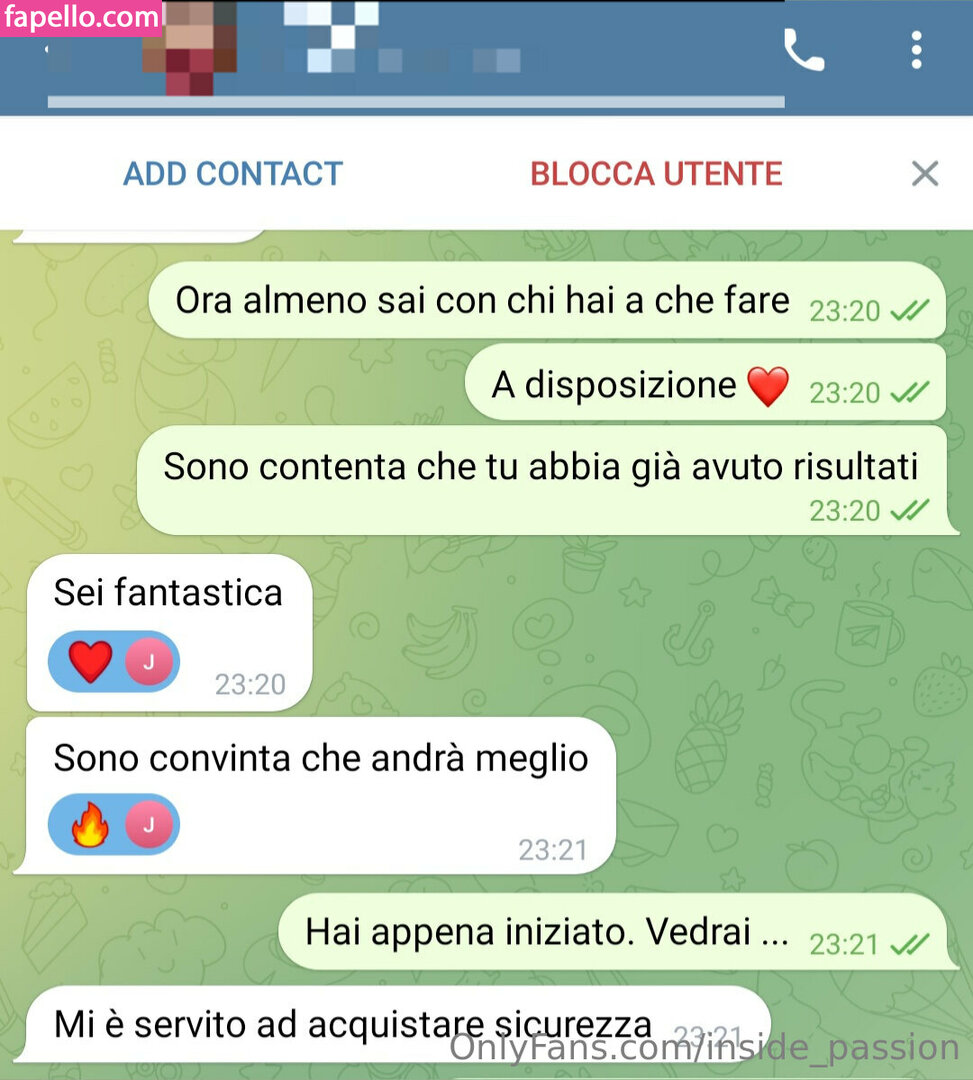Tap BLOCCA UTENTE to block the user
This screenshot has width=973, height=1080.
coord(656,174)
